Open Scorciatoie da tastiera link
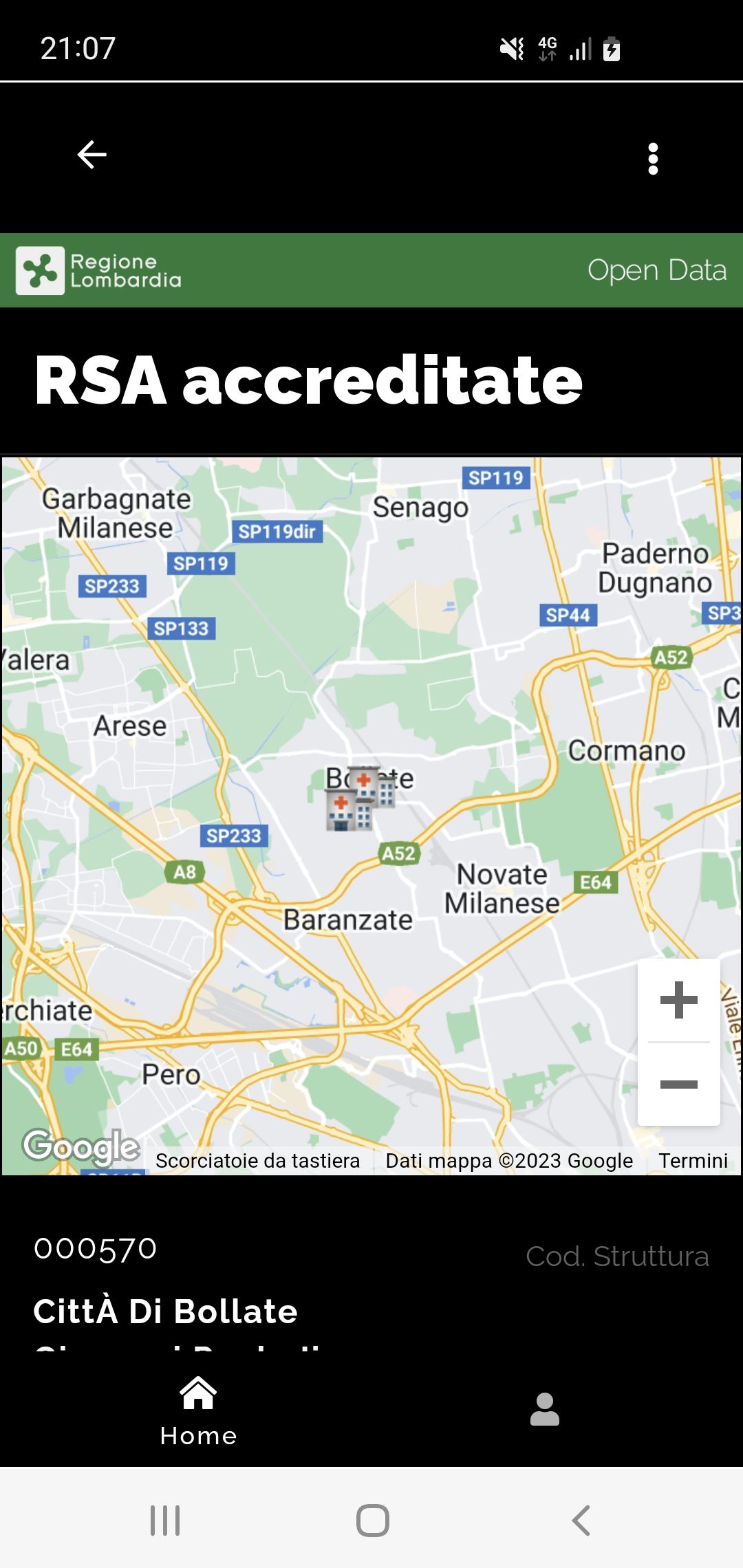Screen dimensions: 743x1568 (257, 1161)
